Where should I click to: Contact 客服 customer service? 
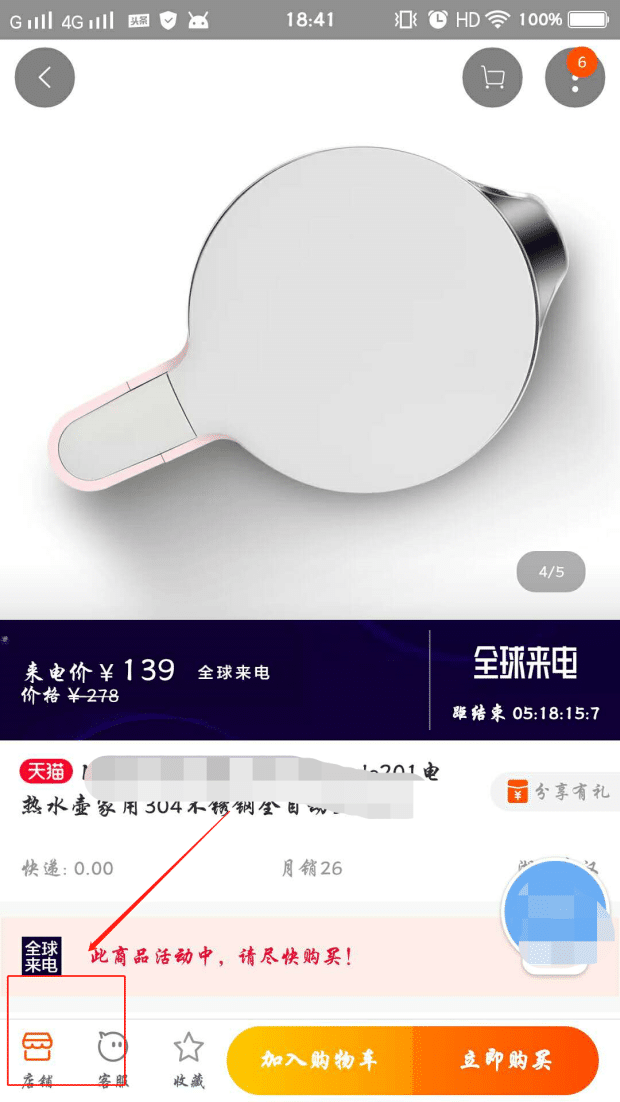113,1059
